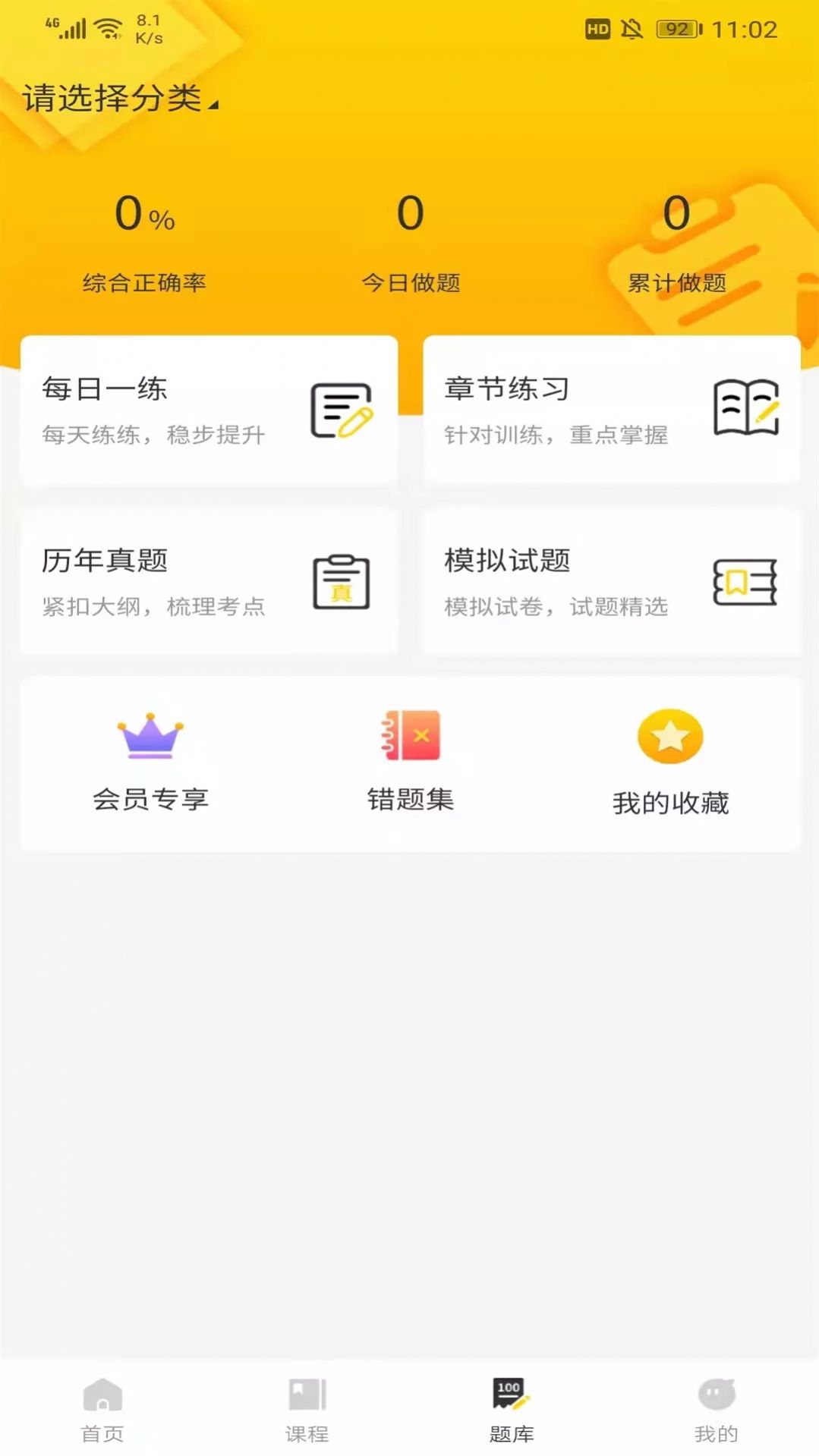Open the 模拟试题 mock tests card
This screenshot has width=819, height=1456.
point(611,581)
